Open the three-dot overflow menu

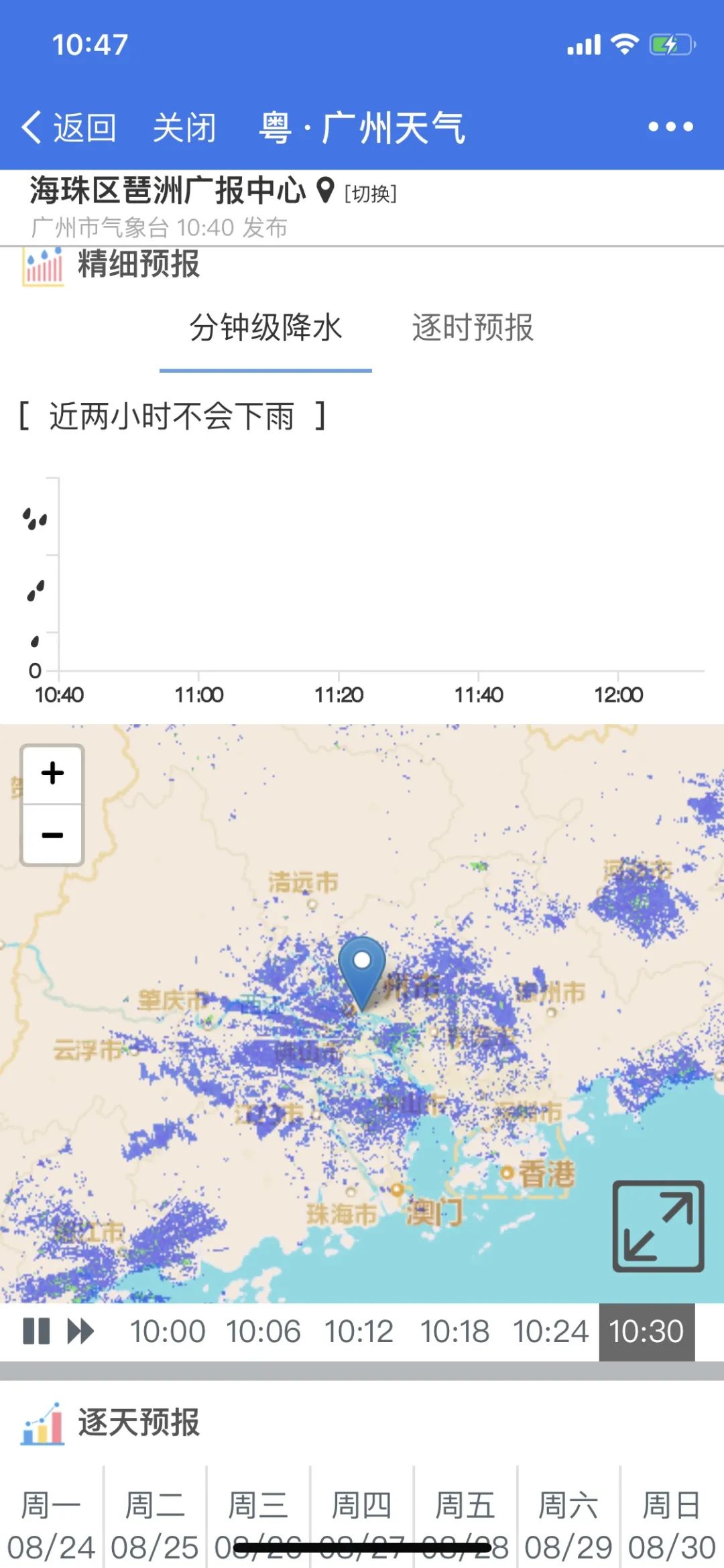670,127
